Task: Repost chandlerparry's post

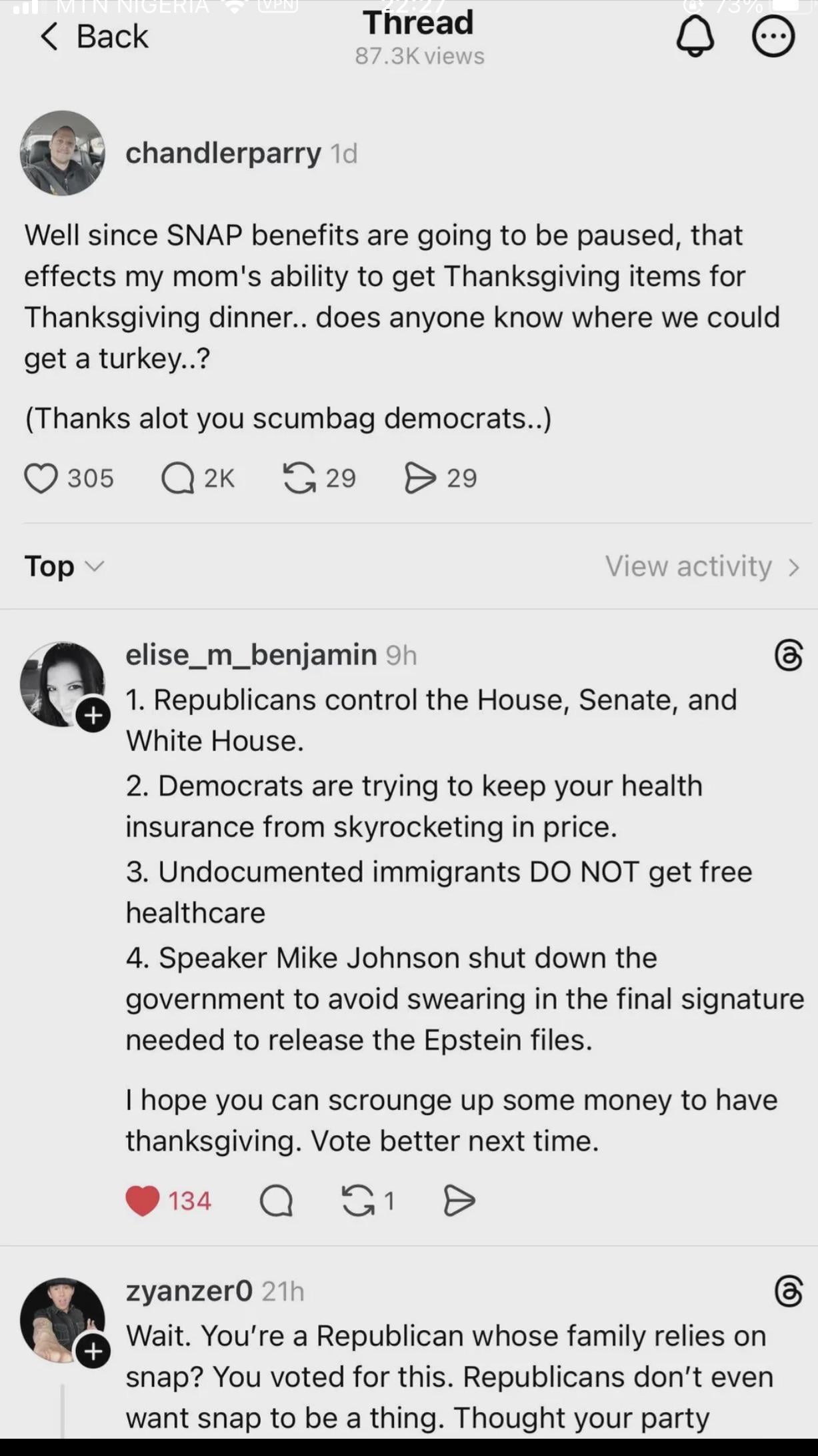Action: pyautogui.click(x=299, y=478)
